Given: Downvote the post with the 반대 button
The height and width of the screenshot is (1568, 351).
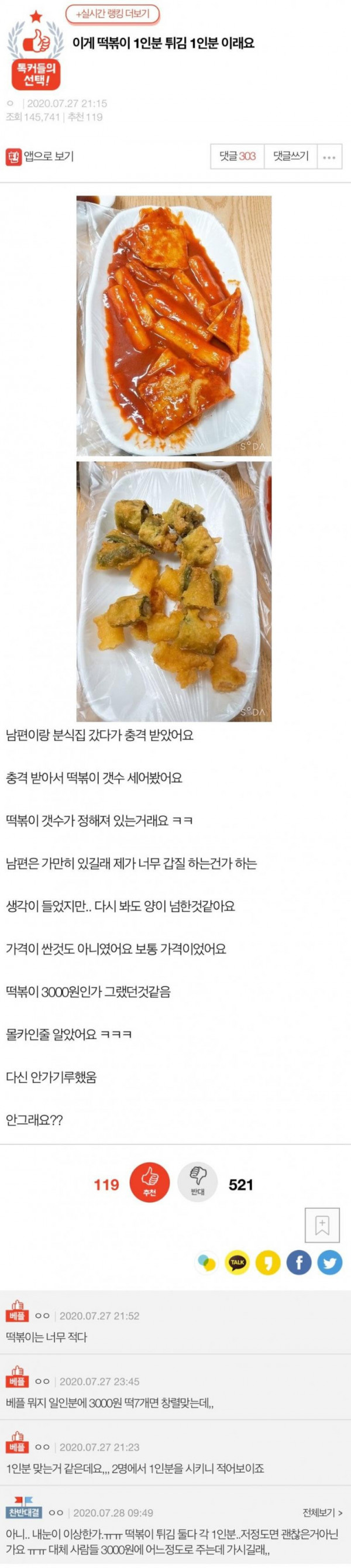Looking at the screenshot, I should coord(197,1183).
